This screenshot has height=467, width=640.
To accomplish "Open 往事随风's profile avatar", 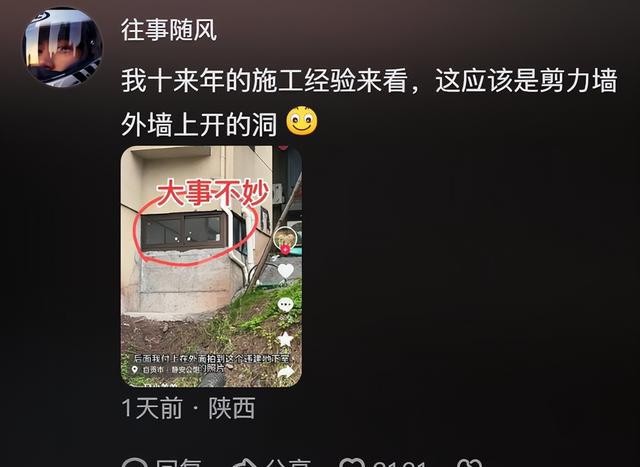I will 62,47.
